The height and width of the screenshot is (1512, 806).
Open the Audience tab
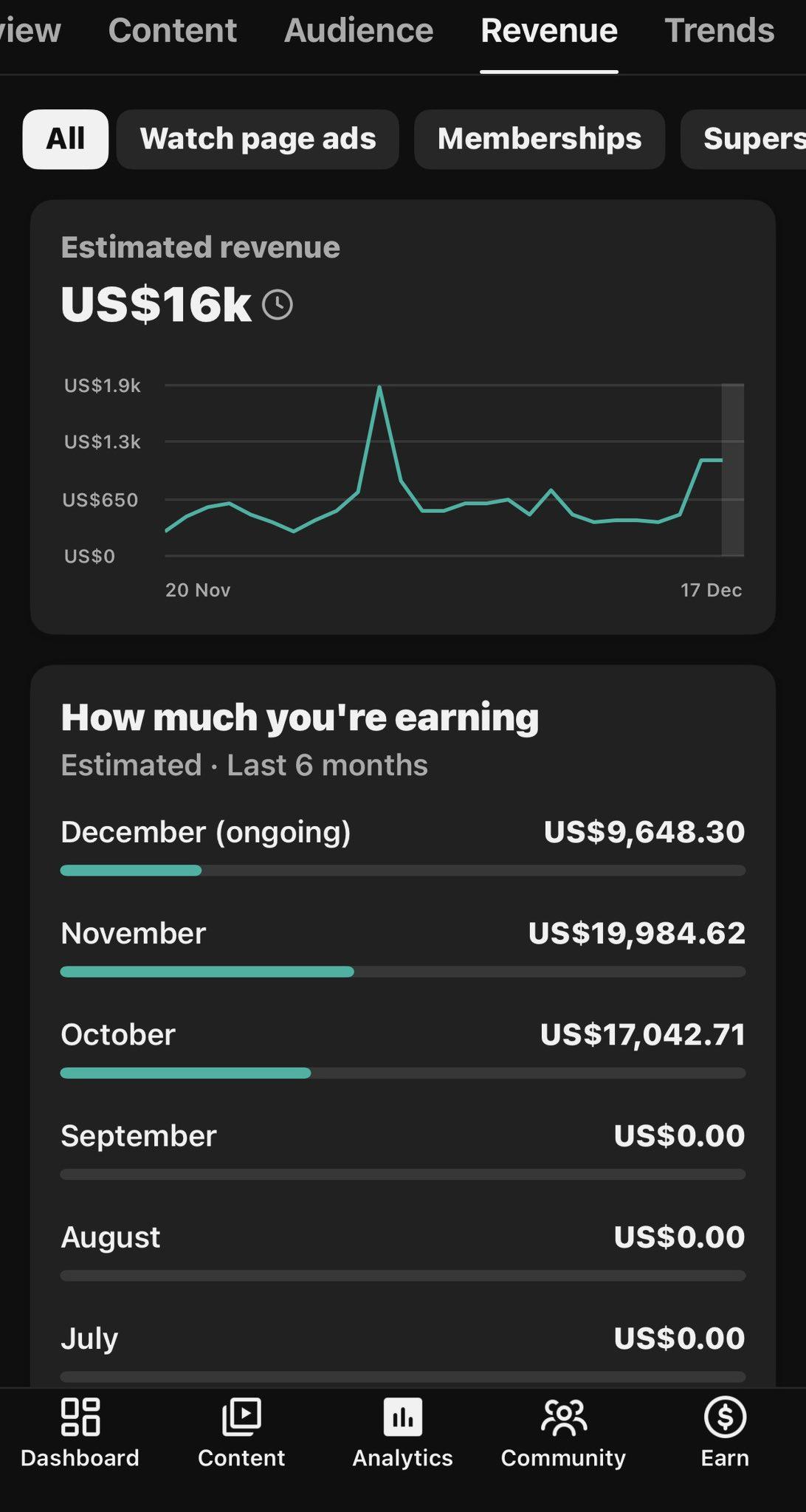pos(358,31)
